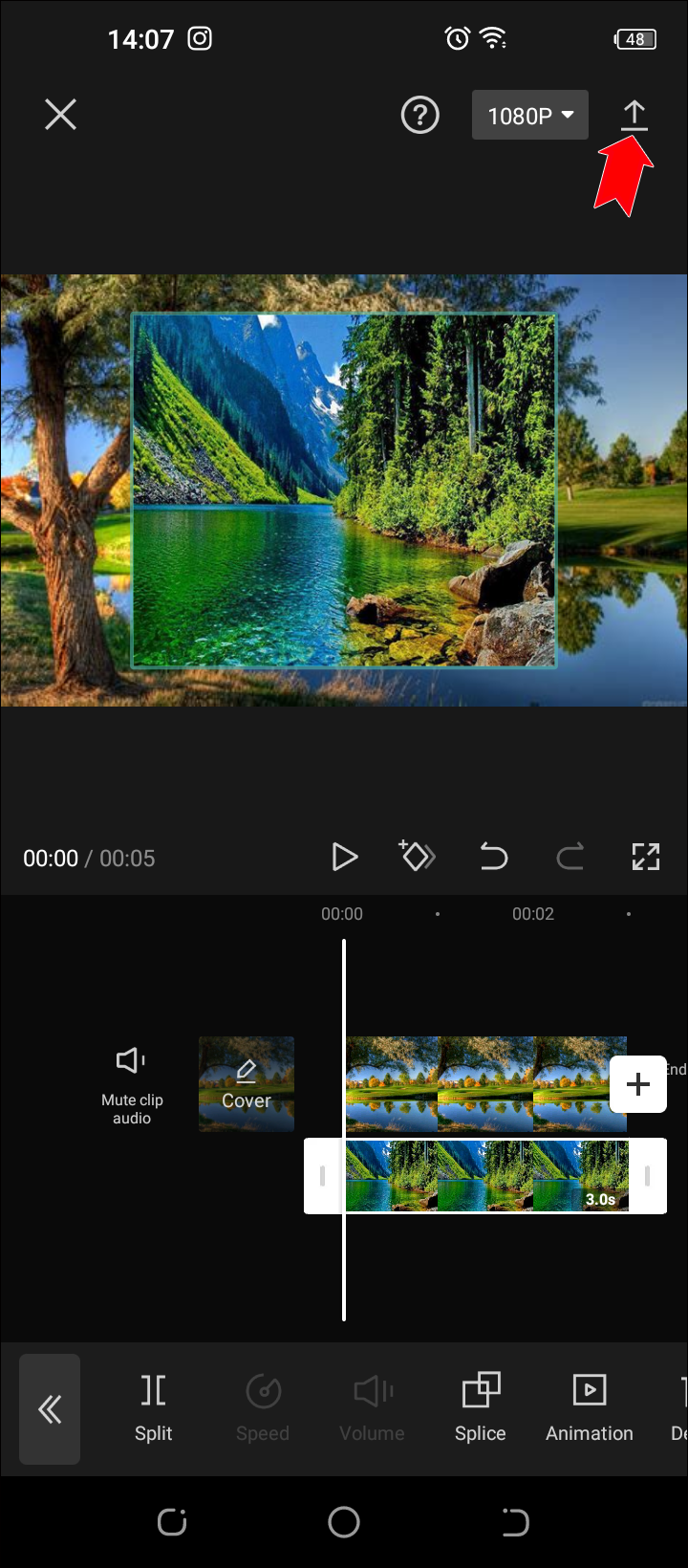Go back with the double chevron
Image resolution: width=688 pixels, height=1568 pixels.
pyautogui.click(x=50, y=1408)
